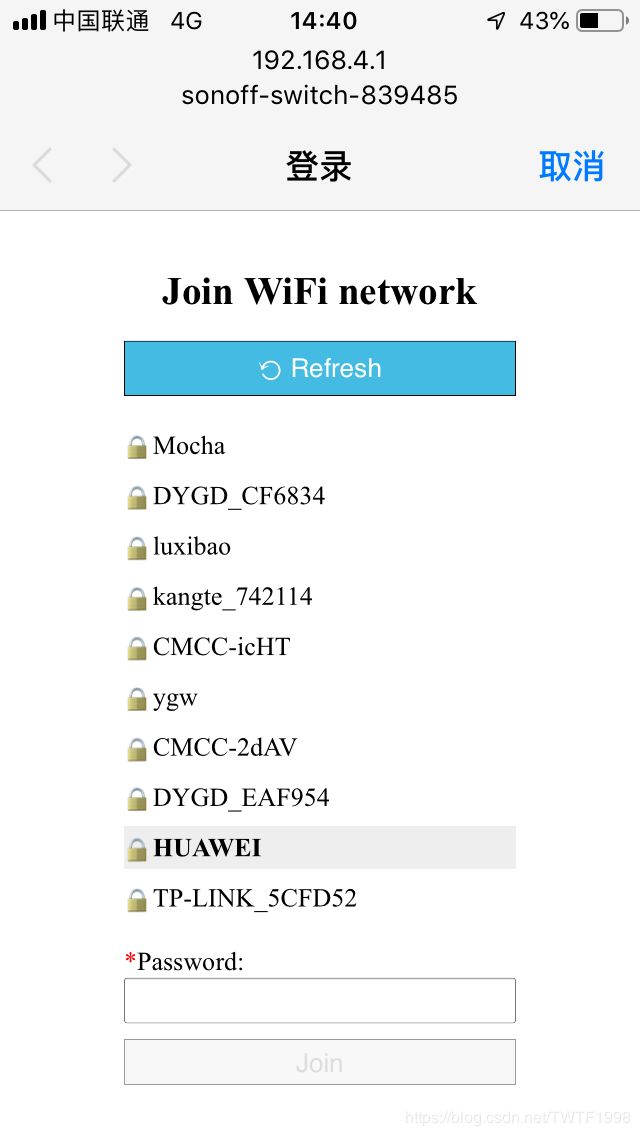
Task: Pick the CMCC-2dAV network
Action: 320,748
